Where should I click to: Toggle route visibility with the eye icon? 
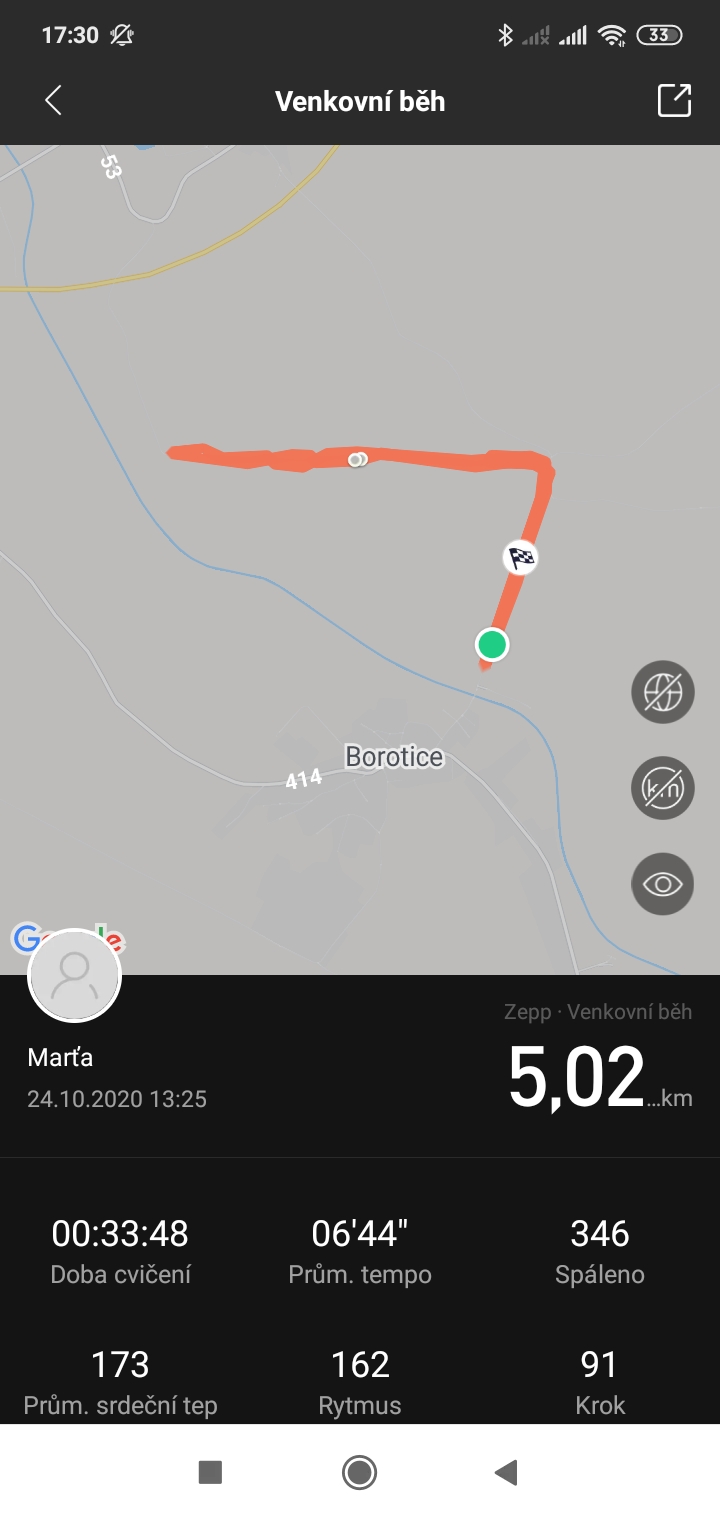tap(663, 884)
